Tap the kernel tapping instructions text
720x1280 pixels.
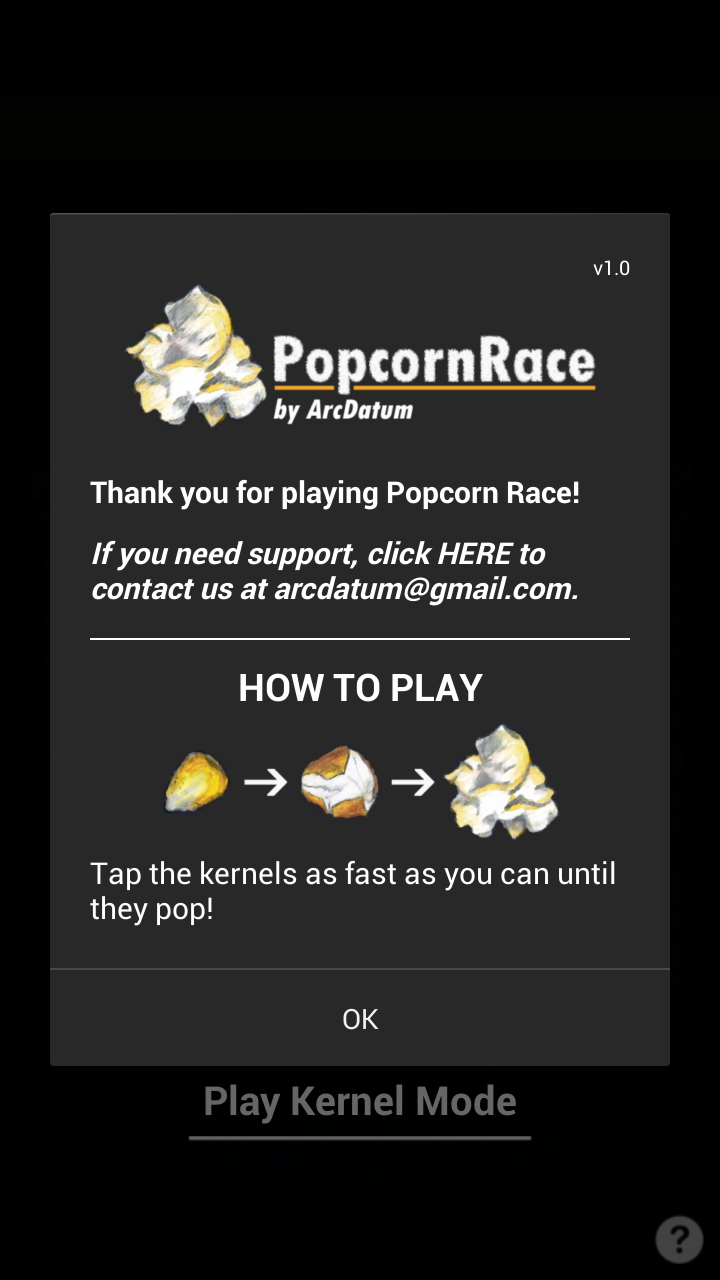point(353,890)
